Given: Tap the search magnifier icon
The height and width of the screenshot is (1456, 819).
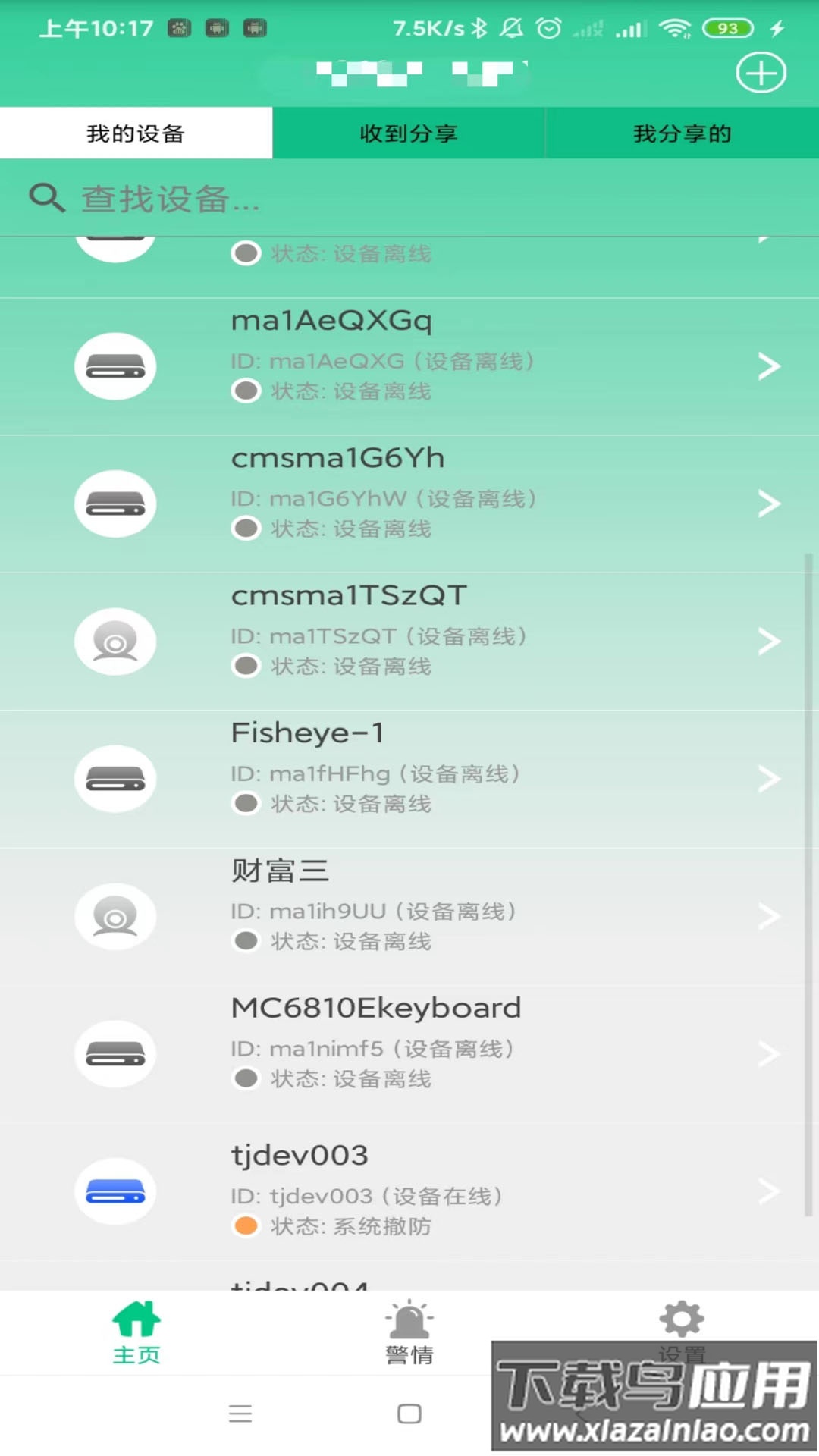Looking at the screenshot, I should click(x=45, y=198).
